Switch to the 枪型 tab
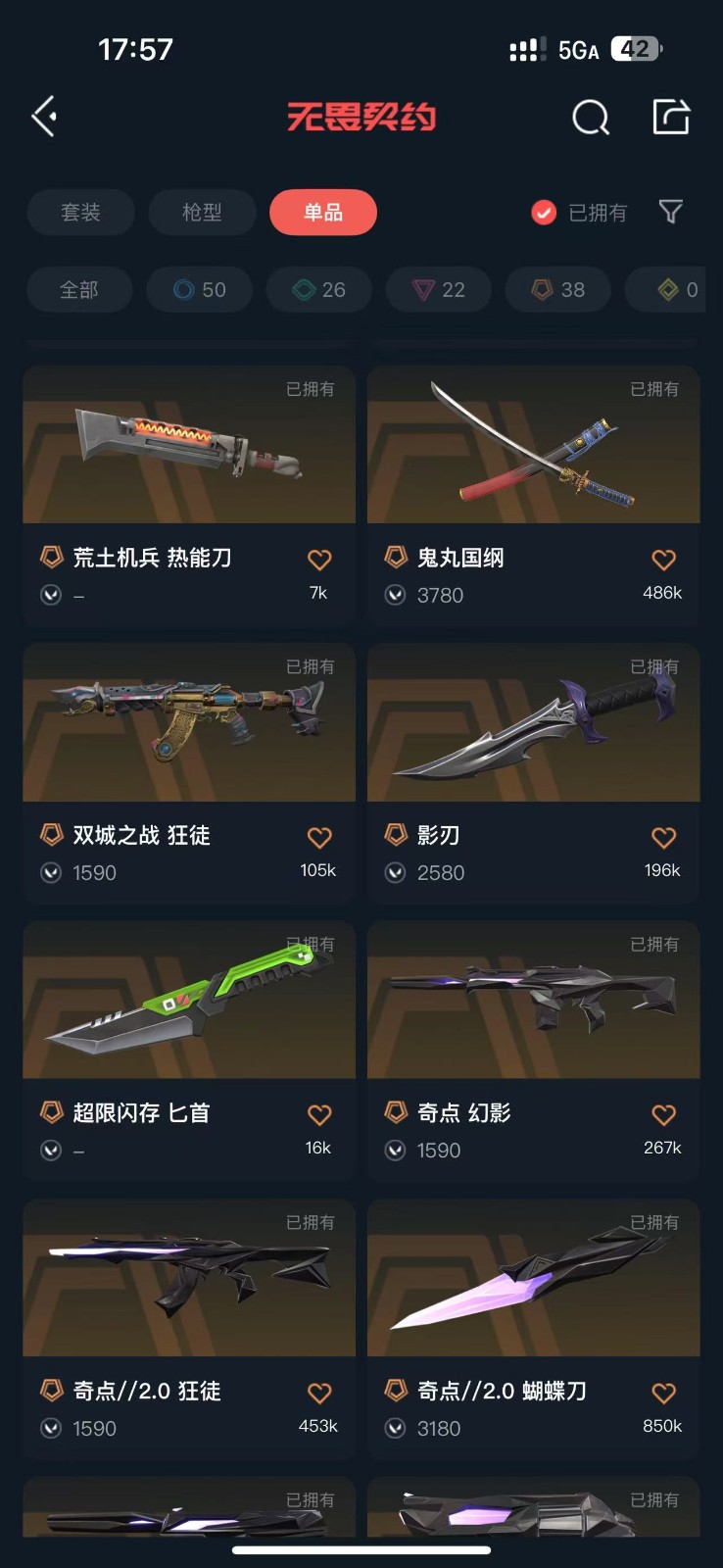The image size is (723, 1568). click(x=202, y=213)
